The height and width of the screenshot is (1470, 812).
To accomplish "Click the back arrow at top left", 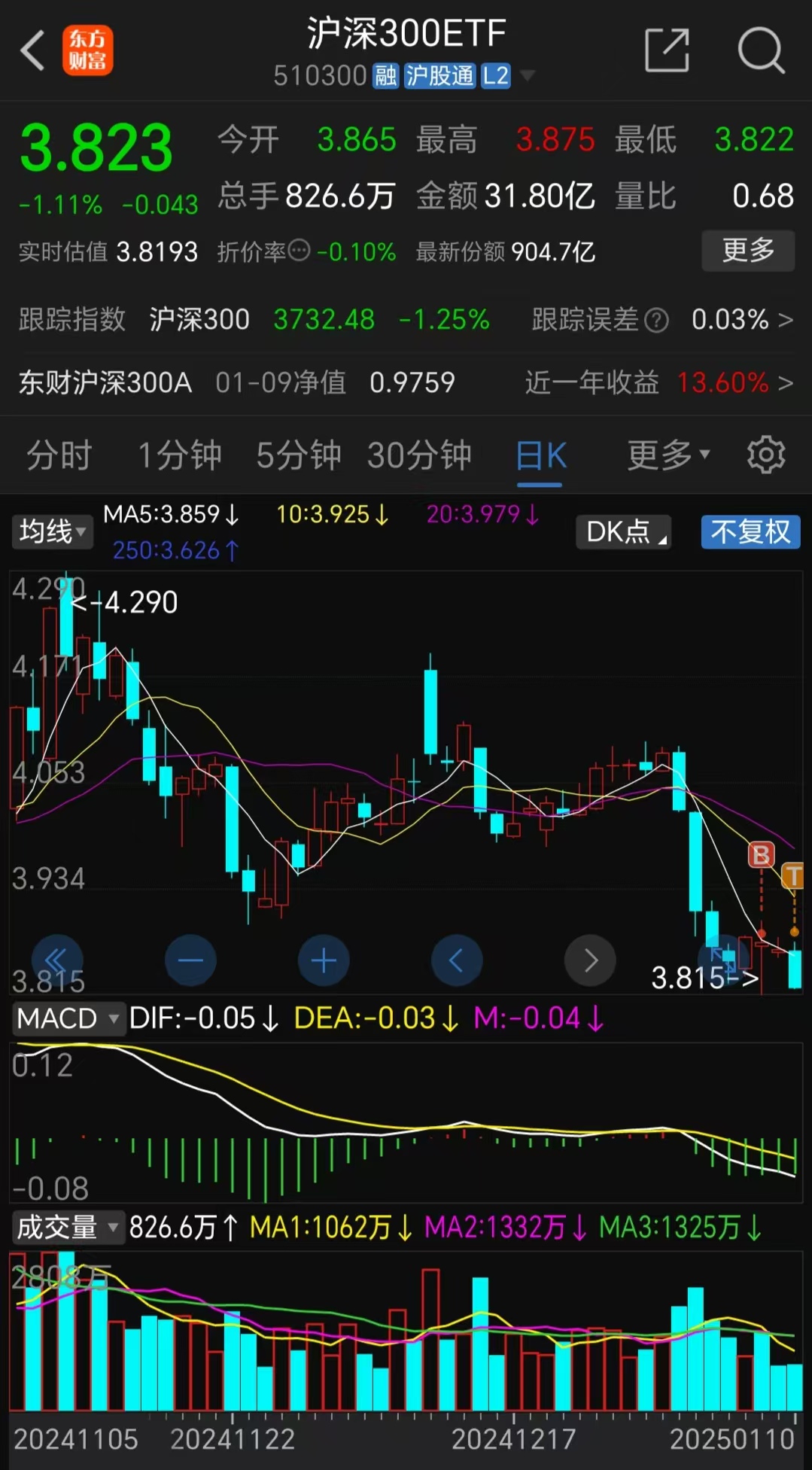I will pos(32,50).
